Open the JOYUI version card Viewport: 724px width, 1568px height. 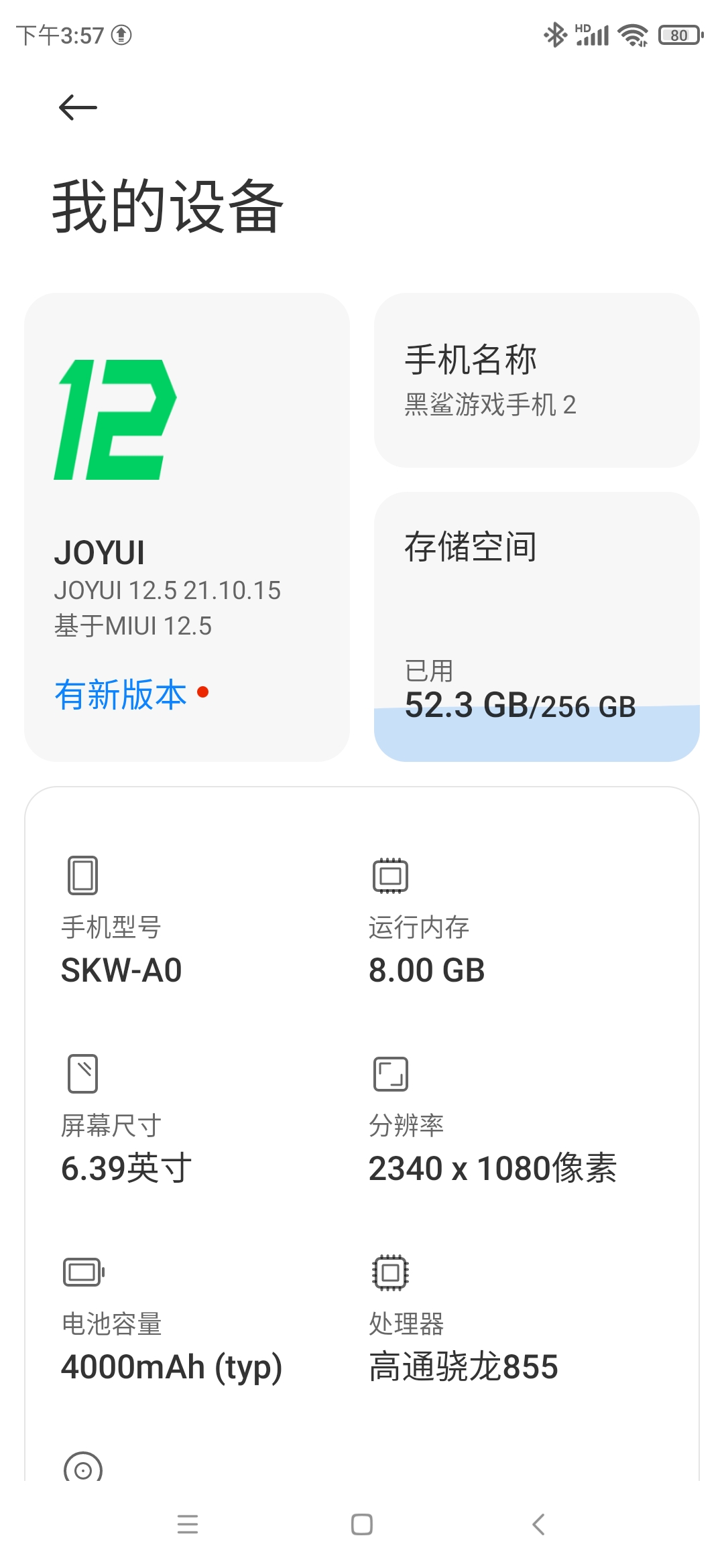[187, 527]
